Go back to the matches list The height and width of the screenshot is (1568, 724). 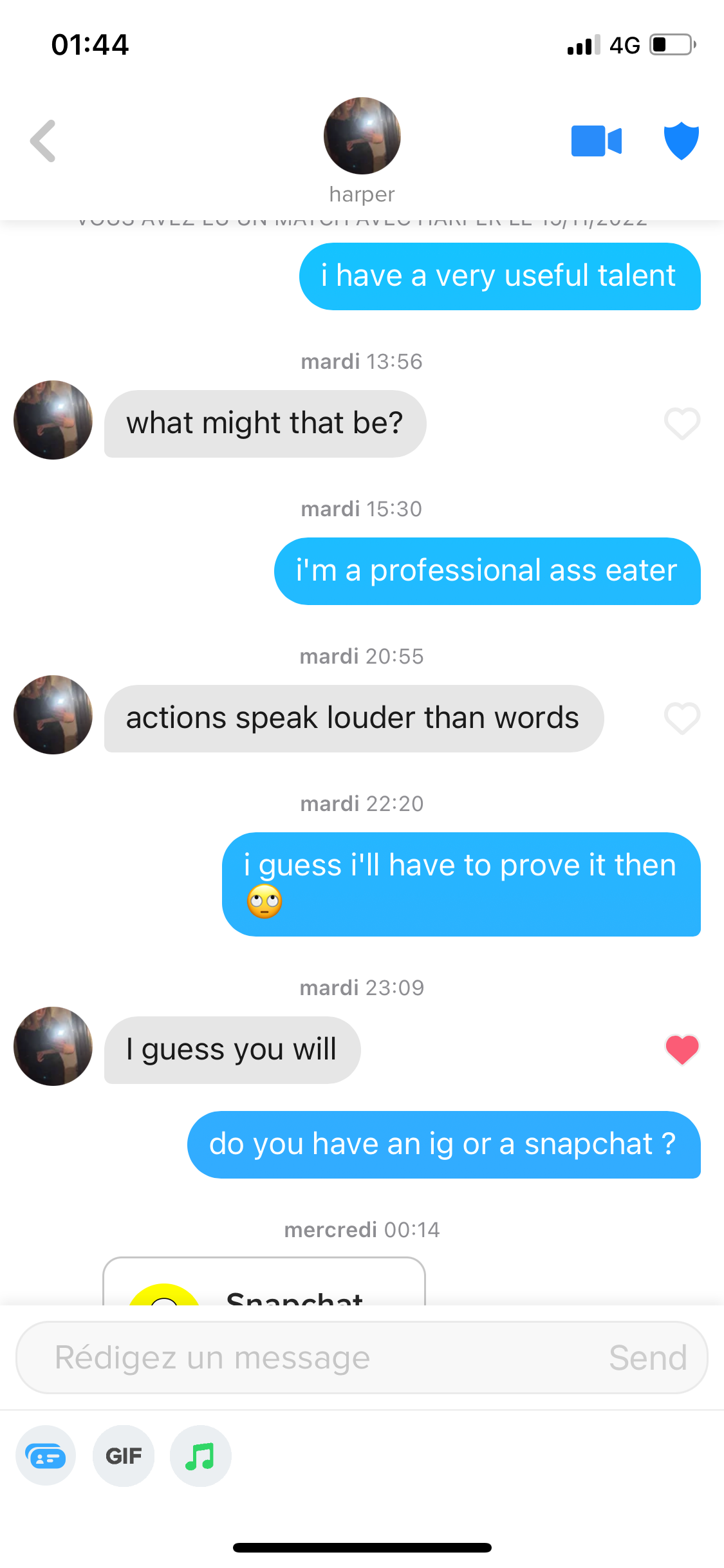tap(43, 140)
